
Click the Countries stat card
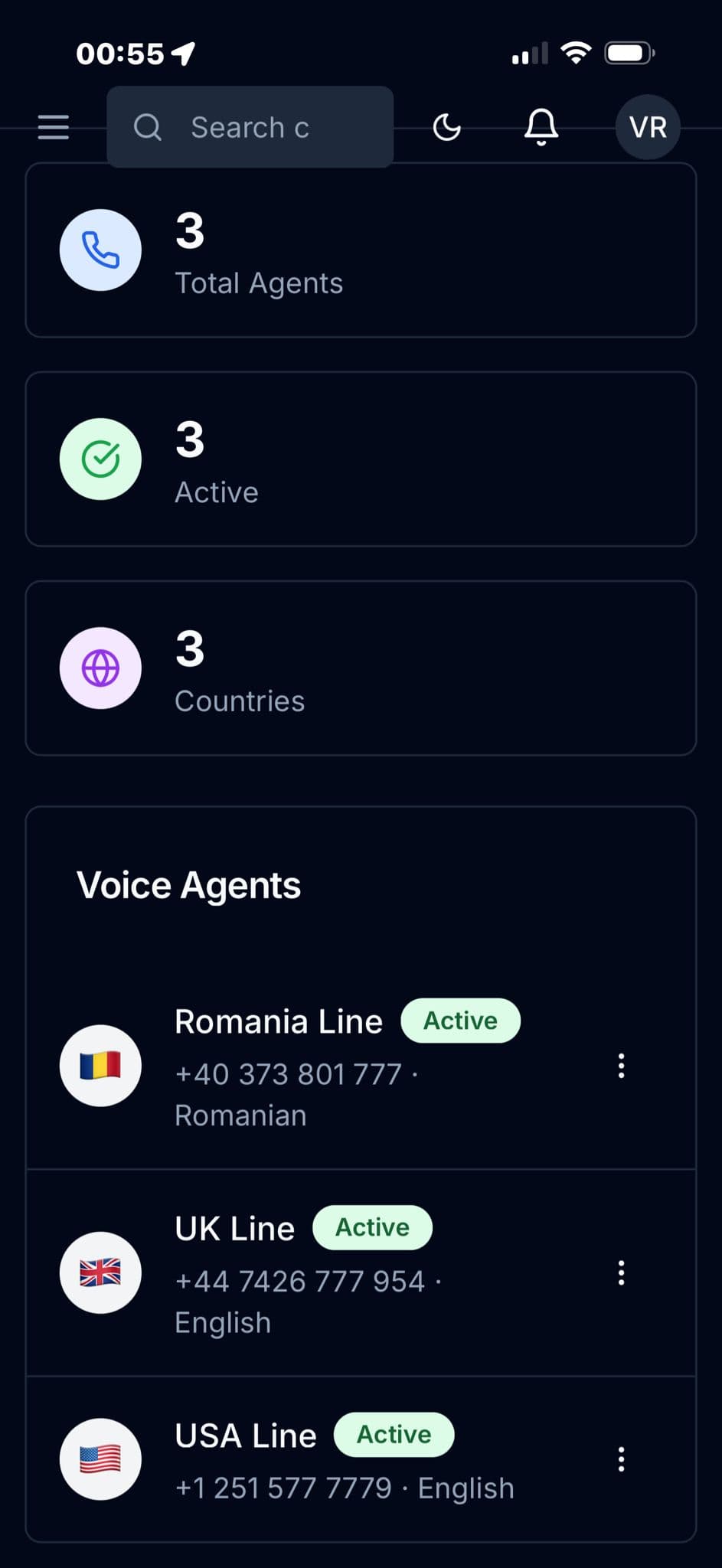click(360, 668)
